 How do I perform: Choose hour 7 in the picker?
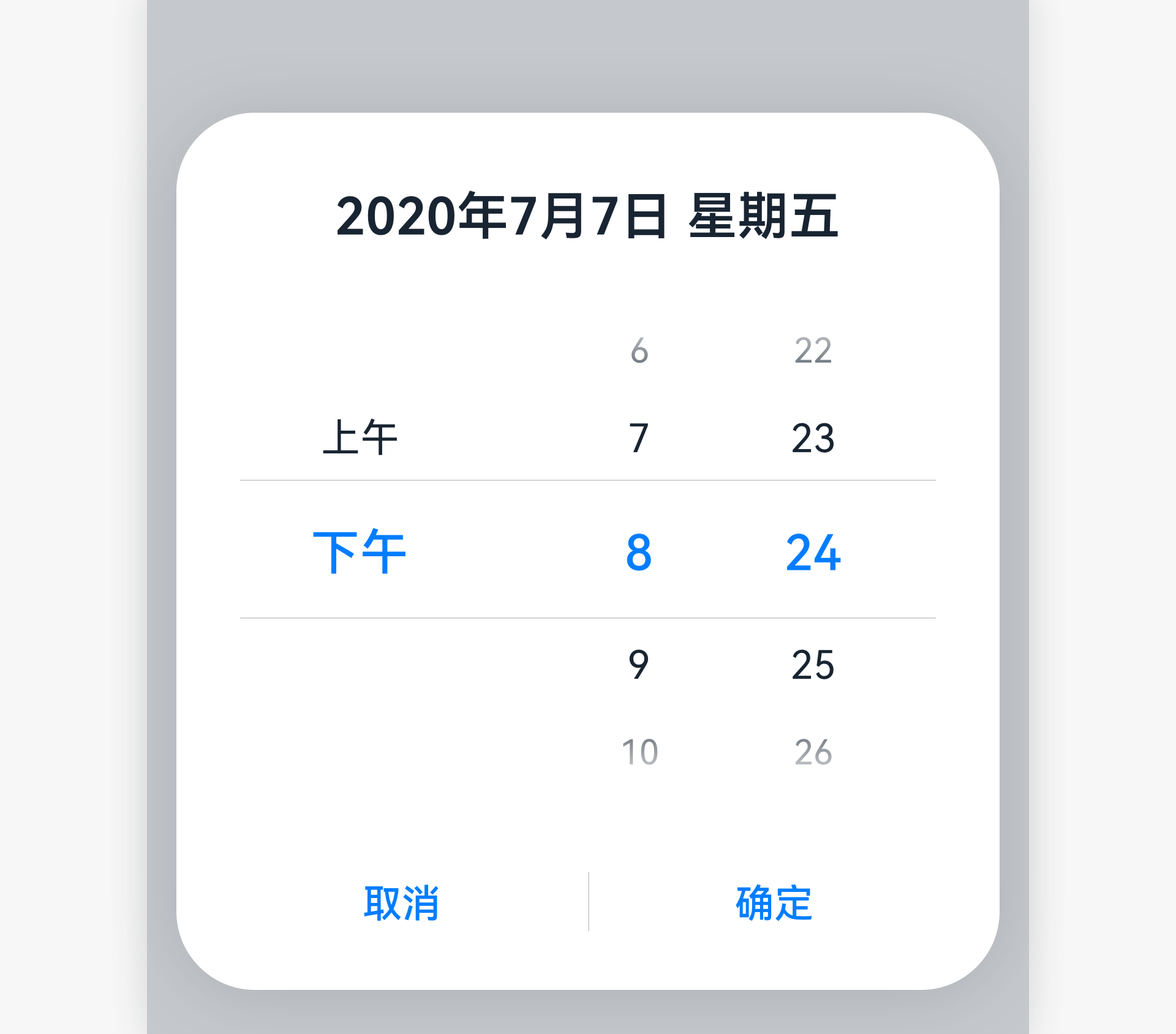pyautogui.click(x=639, y=438)
